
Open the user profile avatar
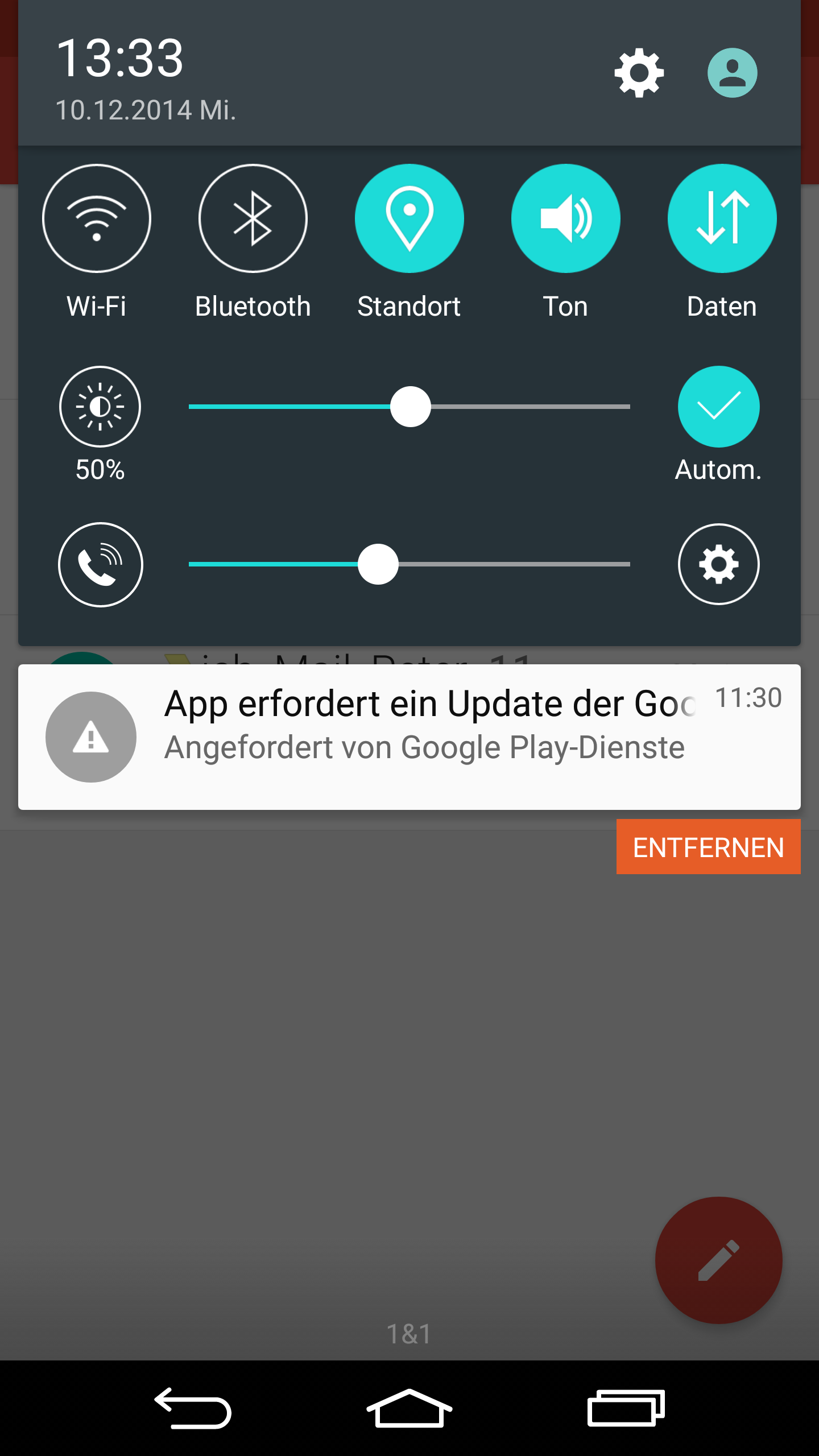coord(732,73)
